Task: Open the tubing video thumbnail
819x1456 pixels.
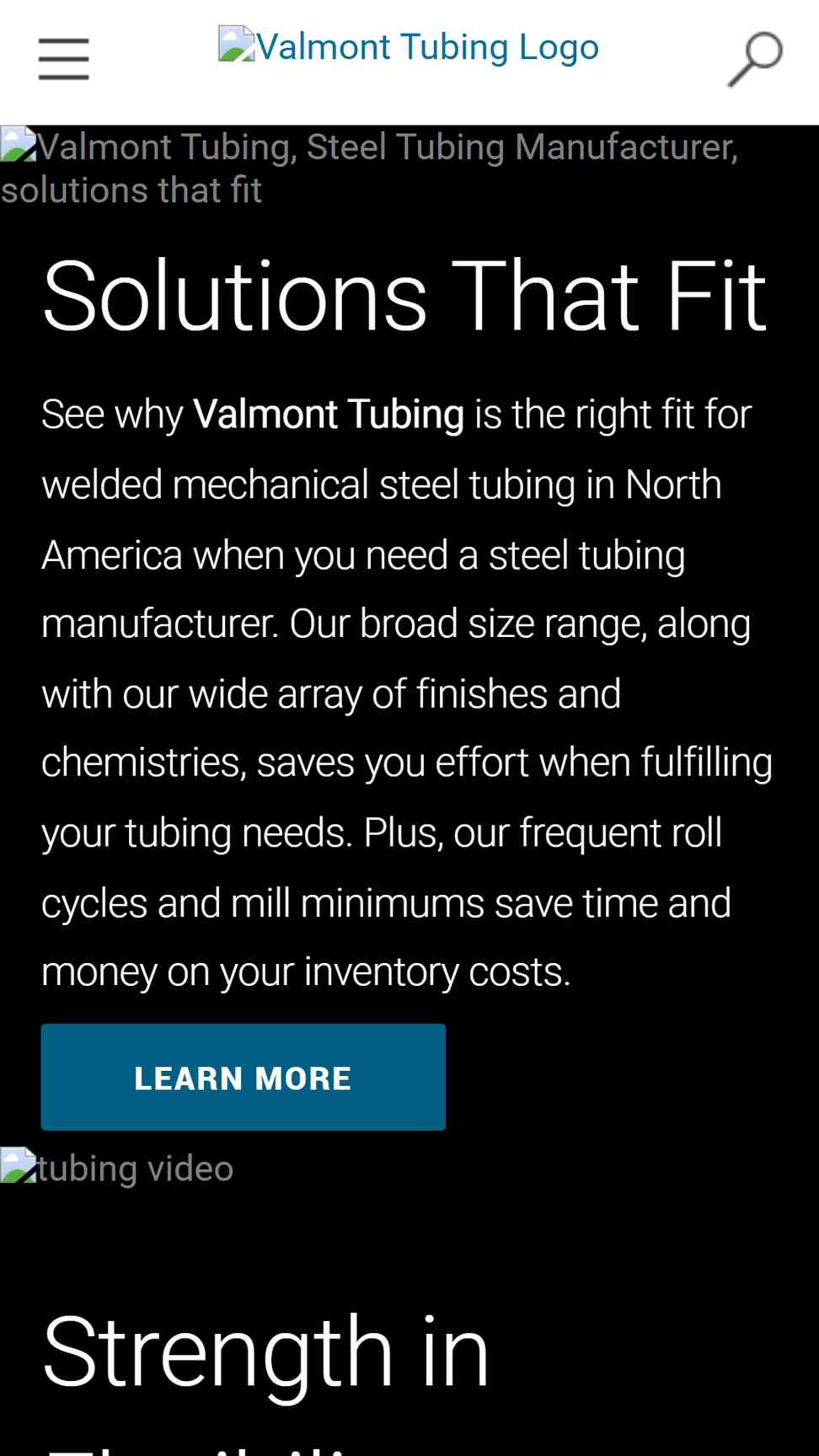Action: pyautogui.click(x=118, y=1168)
